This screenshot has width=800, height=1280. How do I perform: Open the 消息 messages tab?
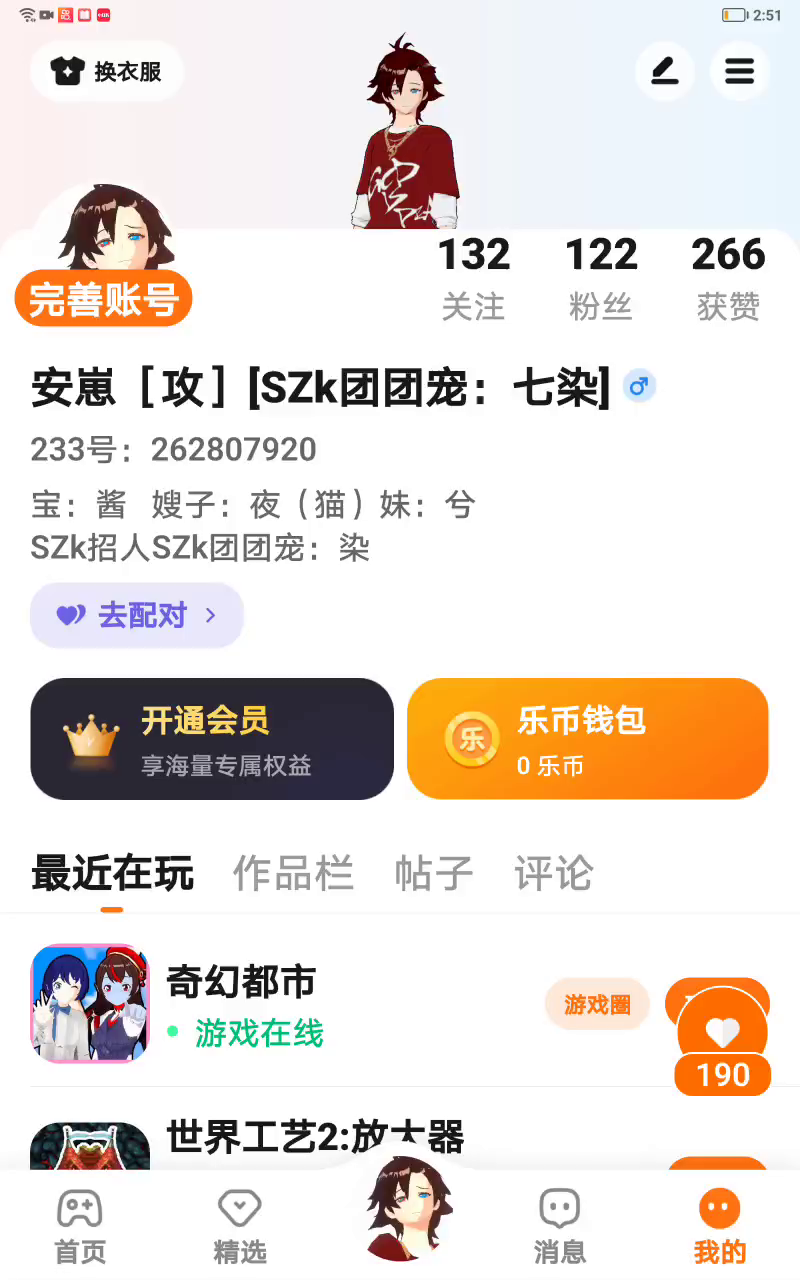[x=559, y=1226]
